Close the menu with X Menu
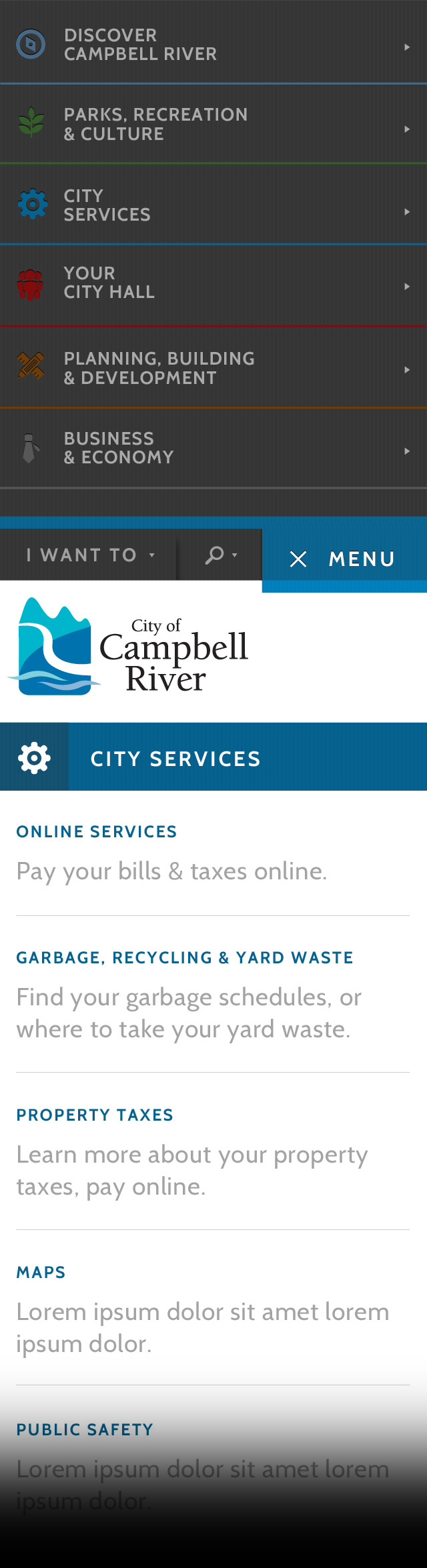 coord(343,559)
